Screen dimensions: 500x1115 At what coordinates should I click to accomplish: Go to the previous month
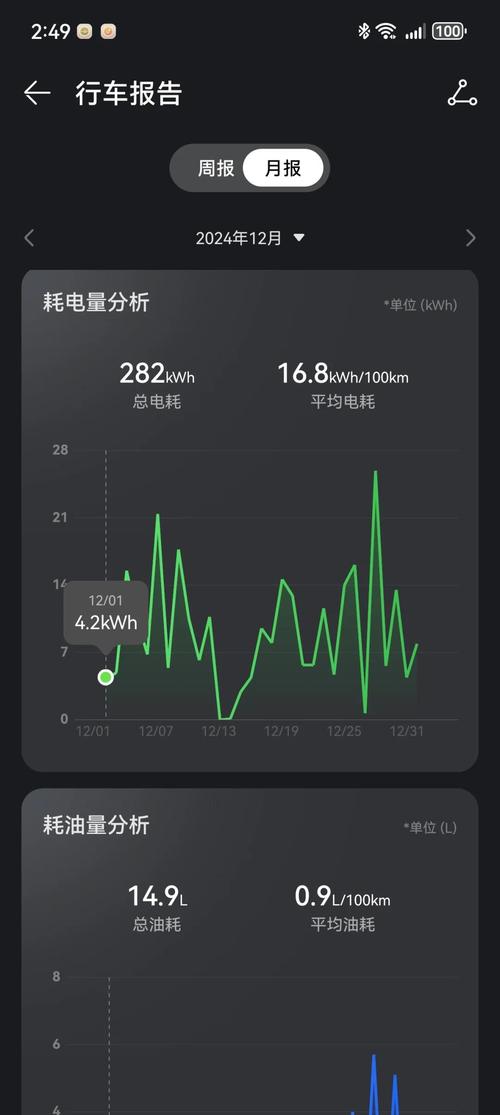[29, 238]
